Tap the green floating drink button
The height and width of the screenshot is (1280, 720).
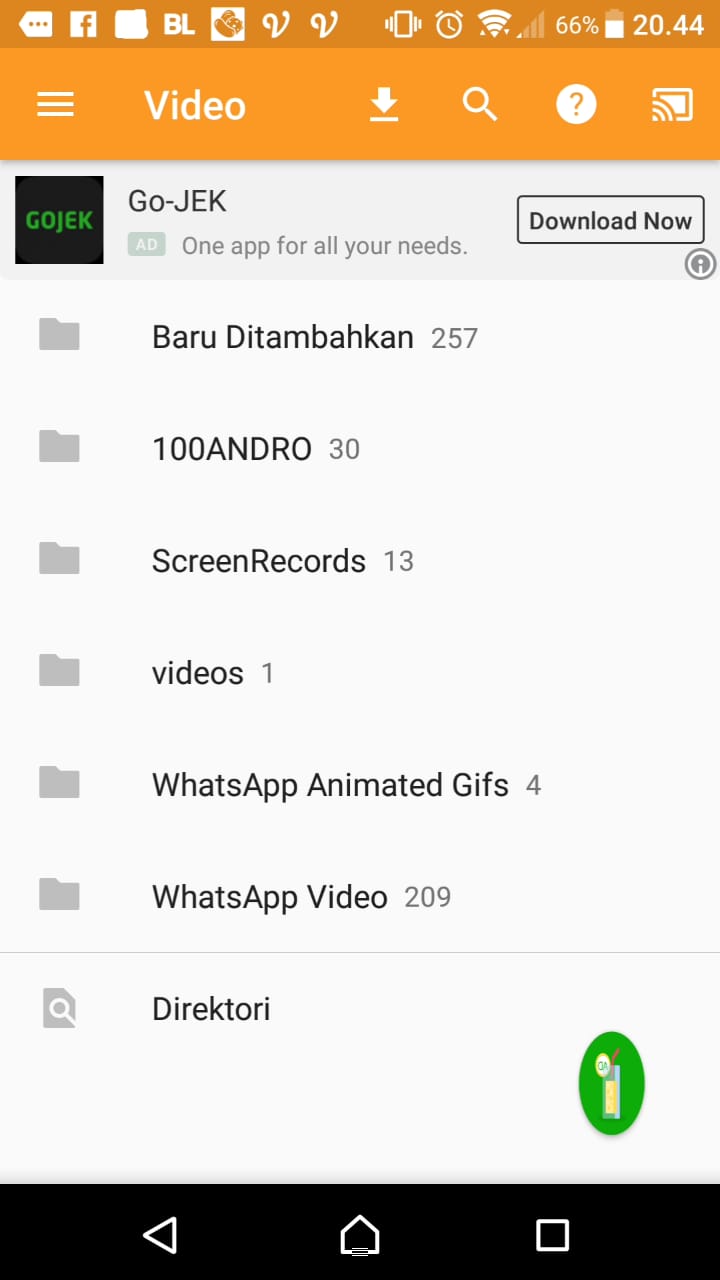click(x=611, y=1083)
